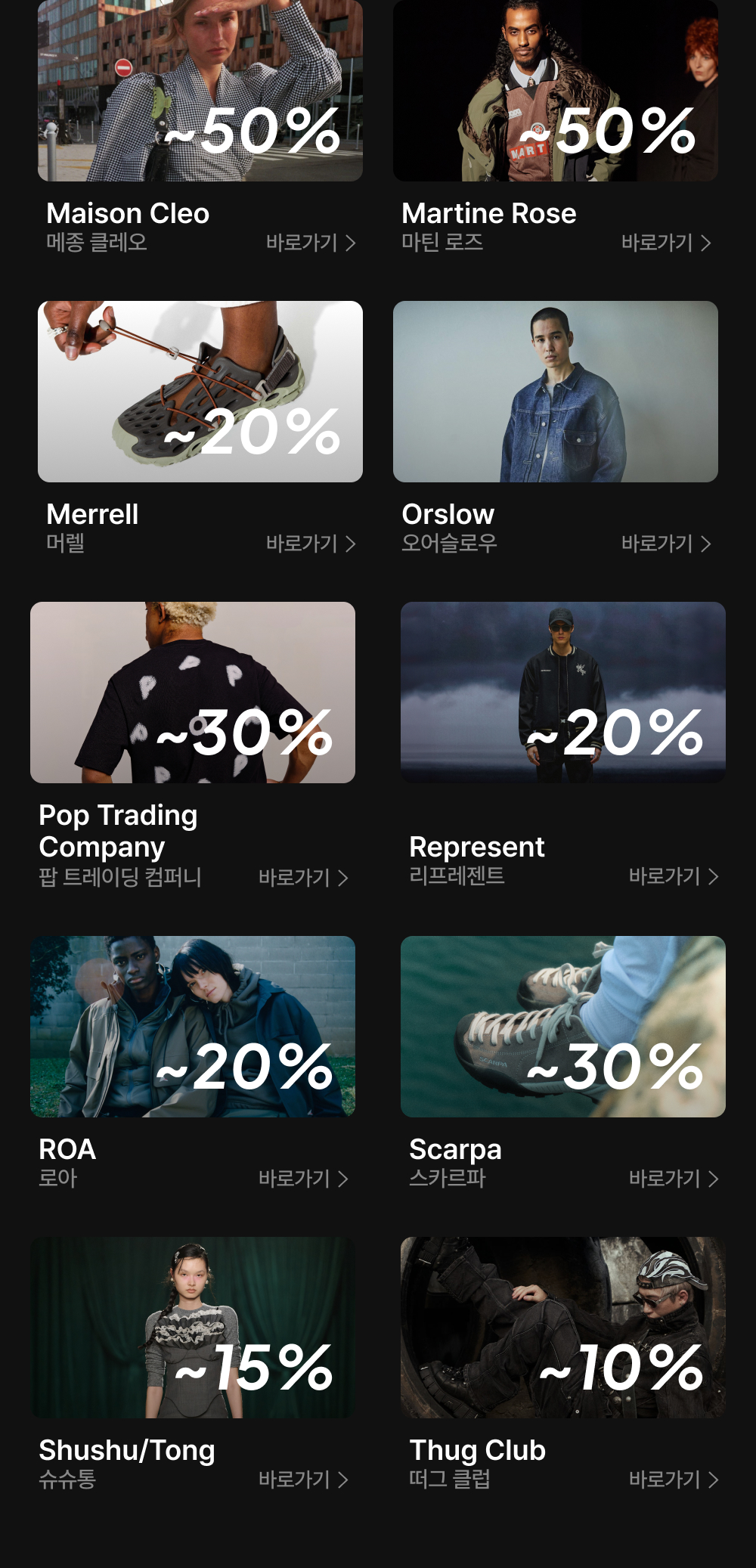Image resolution: width=756 pixels, height=1568 pixels.
Task: Tap 바로가기 for Pop Trading Company
Action: coord(303,878)
